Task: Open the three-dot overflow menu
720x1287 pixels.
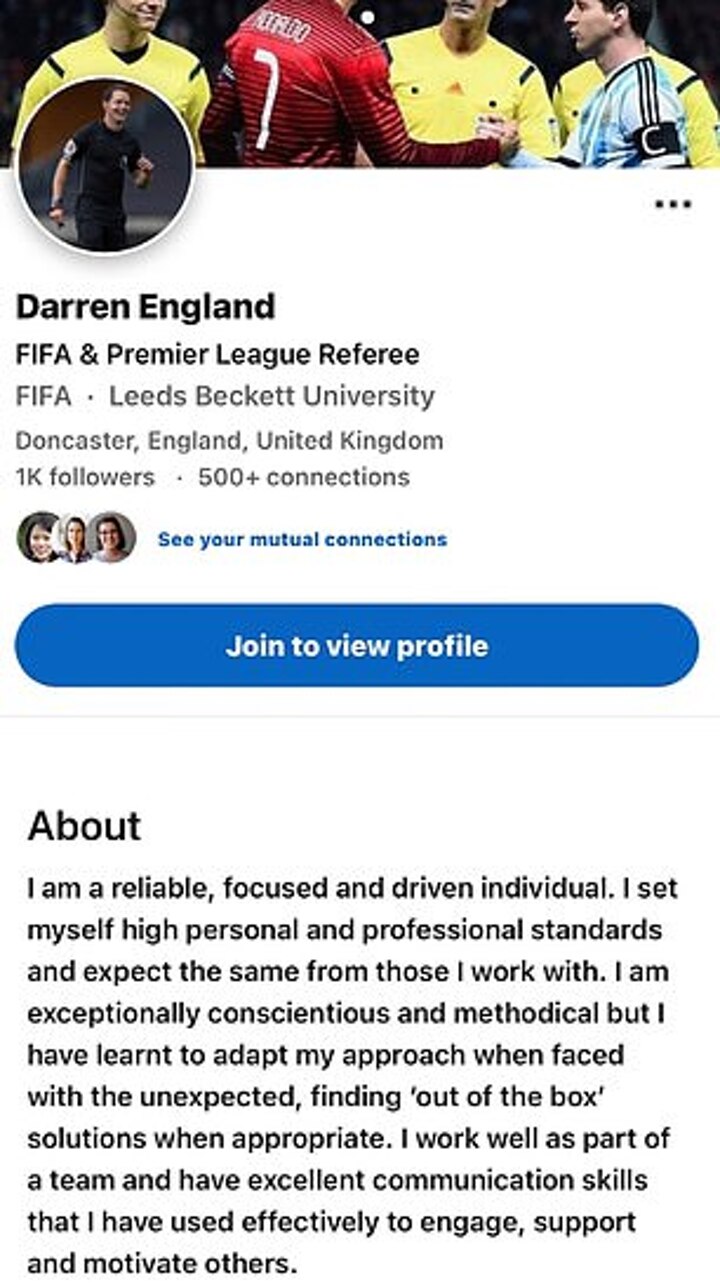Action: pyautogui.click(x=673, y=205)
